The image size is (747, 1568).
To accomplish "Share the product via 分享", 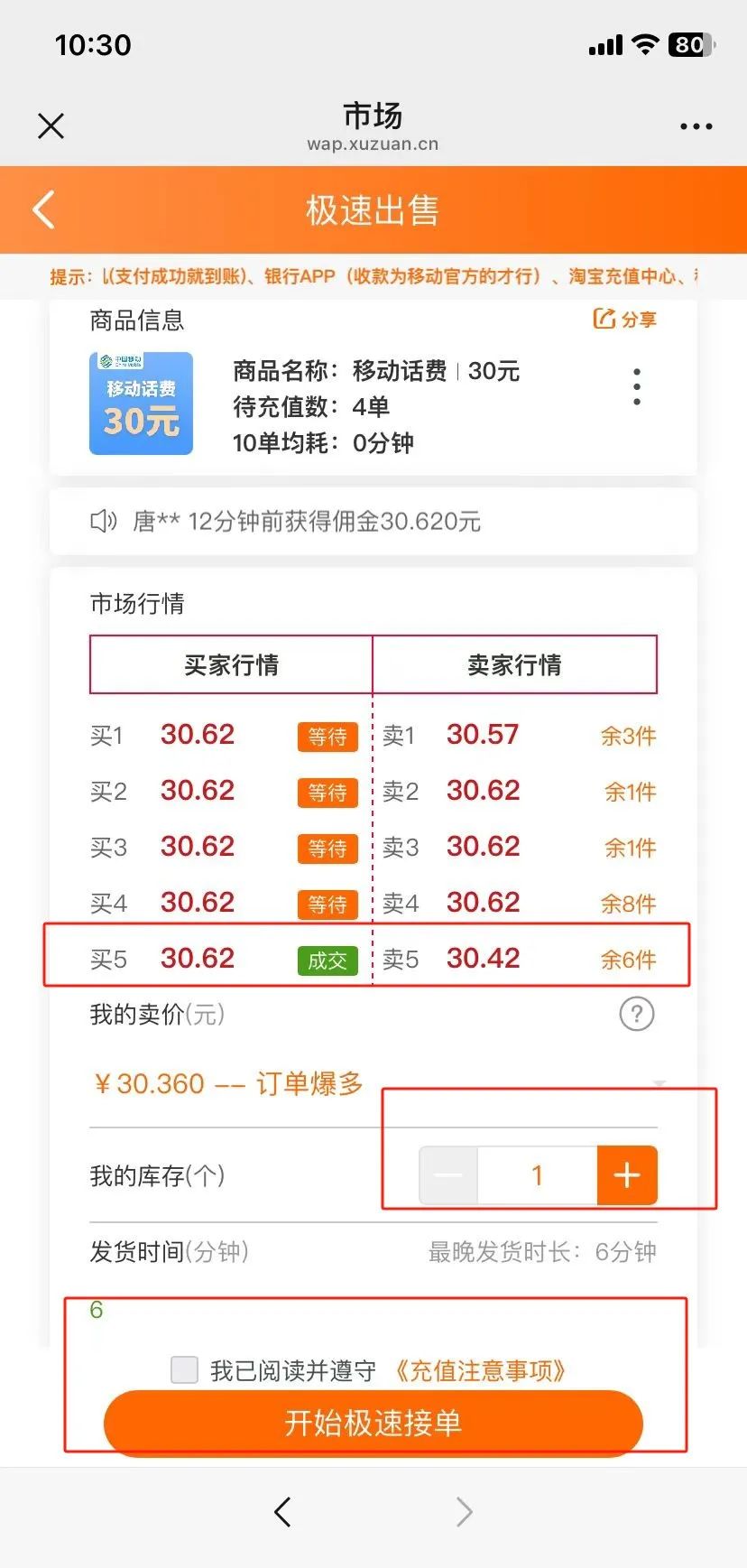I will [x=624, y=319].
